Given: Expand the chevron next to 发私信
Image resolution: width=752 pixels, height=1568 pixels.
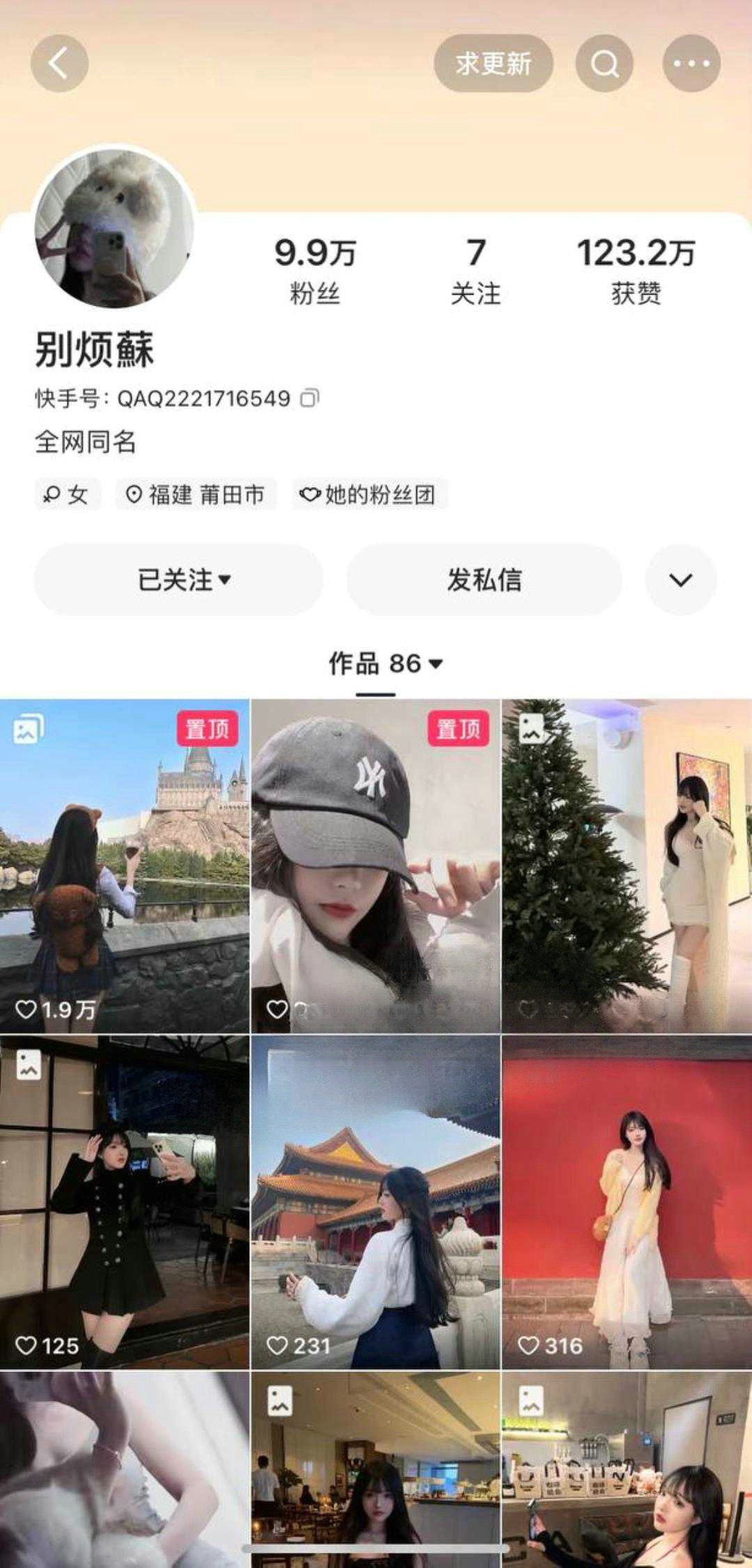Looking at the screenshot, I should point(680,580).
